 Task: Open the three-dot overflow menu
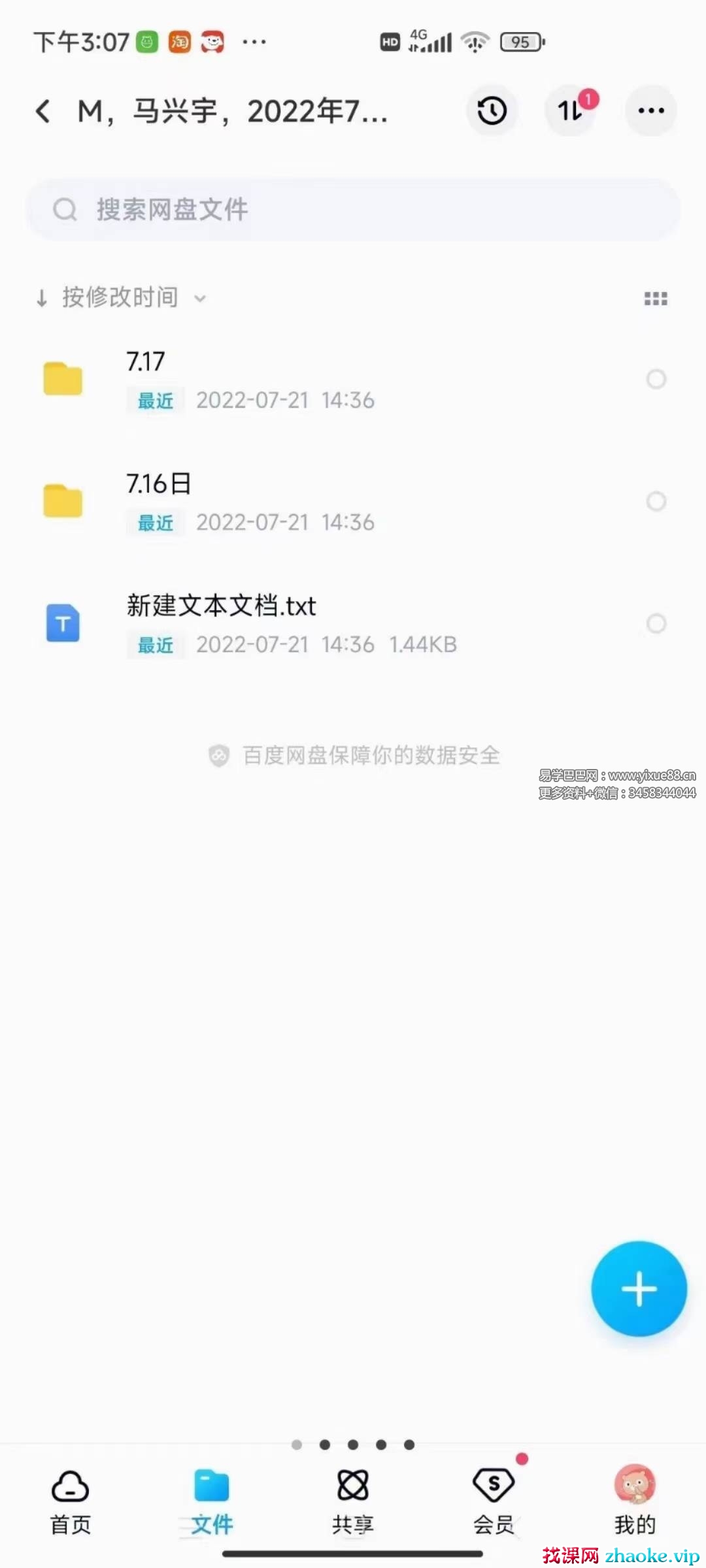click(651, 110)
